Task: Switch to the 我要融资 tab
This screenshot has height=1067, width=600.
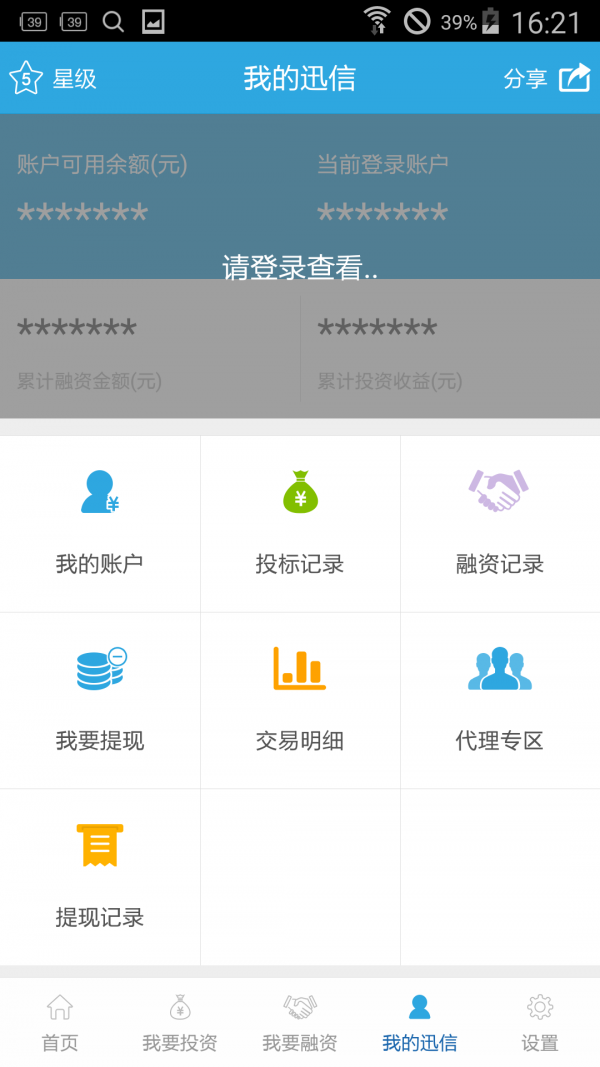Action: pos(300,1022)
